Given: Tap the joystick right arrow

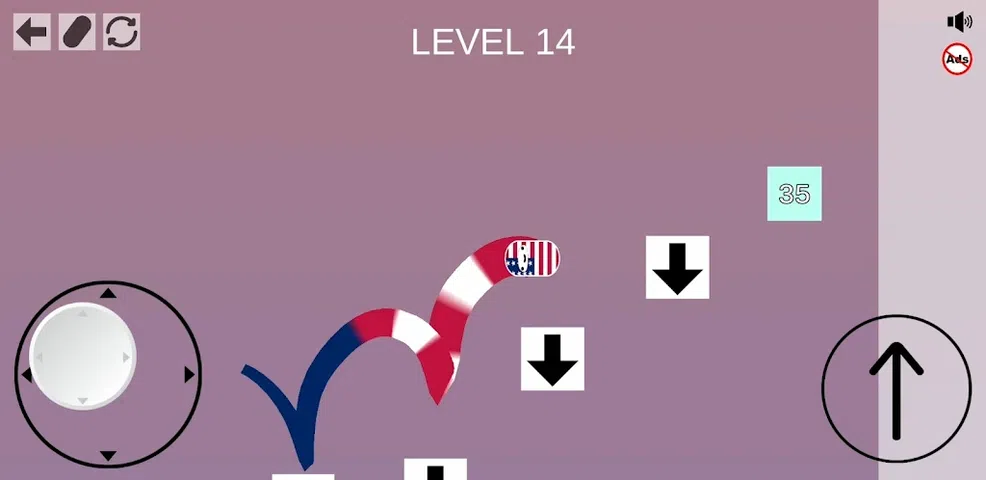Looking at the screenshot, I should [189, 375].
